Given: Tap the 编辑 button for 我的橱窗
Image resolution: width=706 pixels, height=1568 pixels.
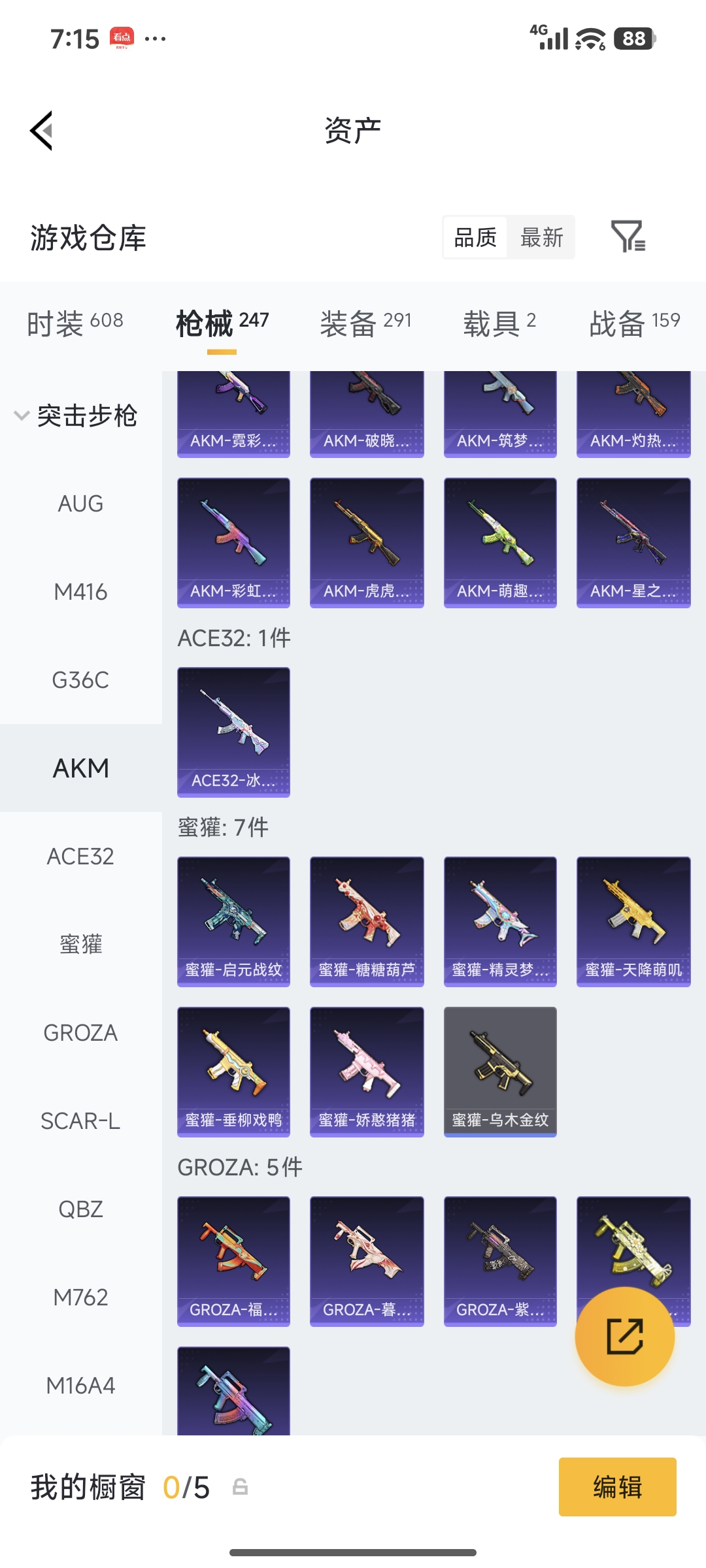Looking at the screenshot, I should point(617,1487).
